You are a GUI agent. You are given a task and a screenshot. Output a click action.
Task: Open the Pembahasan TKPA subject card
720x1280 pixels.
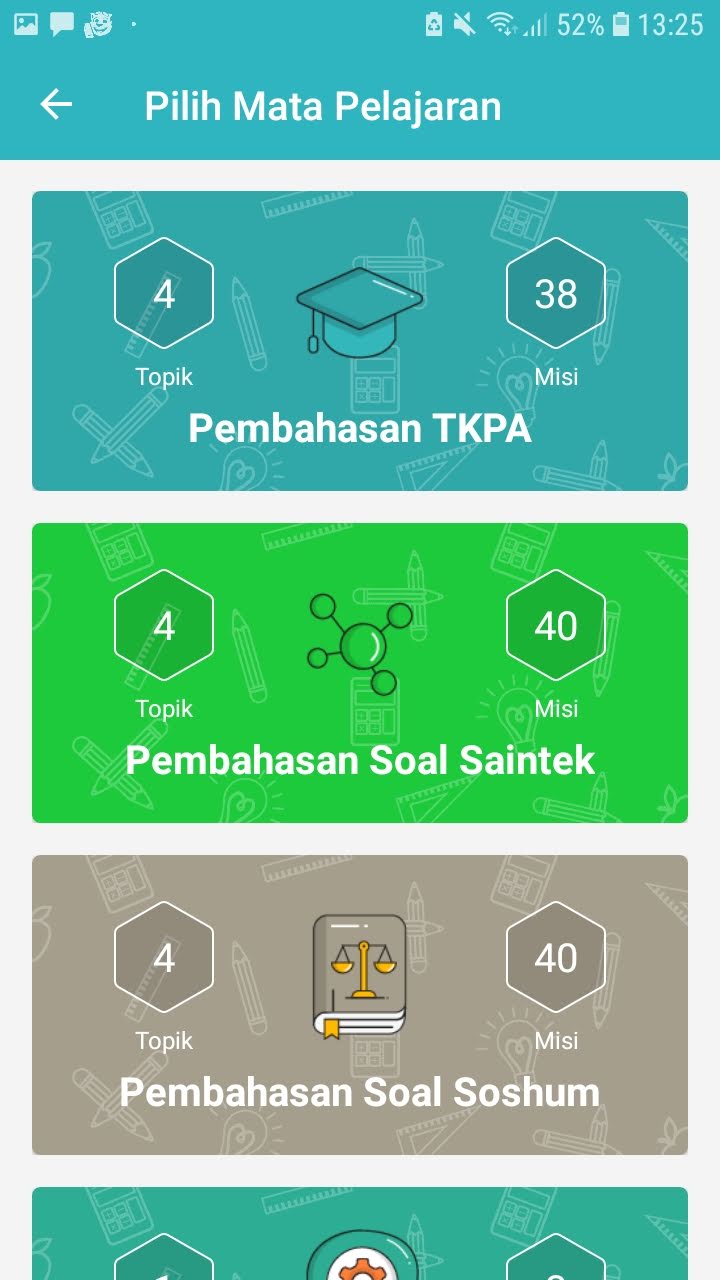(x=360, y=428)
